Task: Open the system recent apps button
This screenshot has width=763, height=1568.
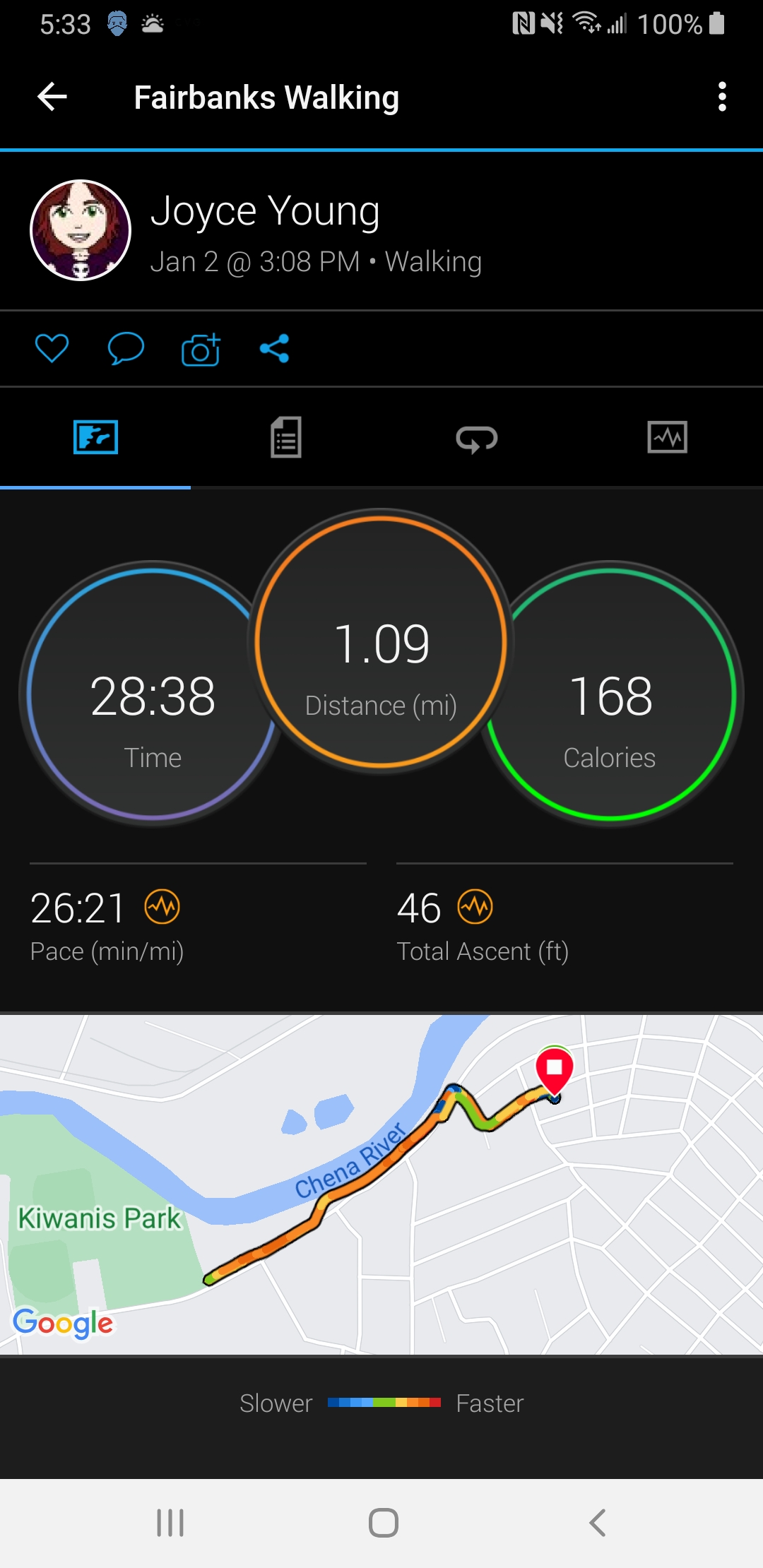Action: [x=170, y=1523]
